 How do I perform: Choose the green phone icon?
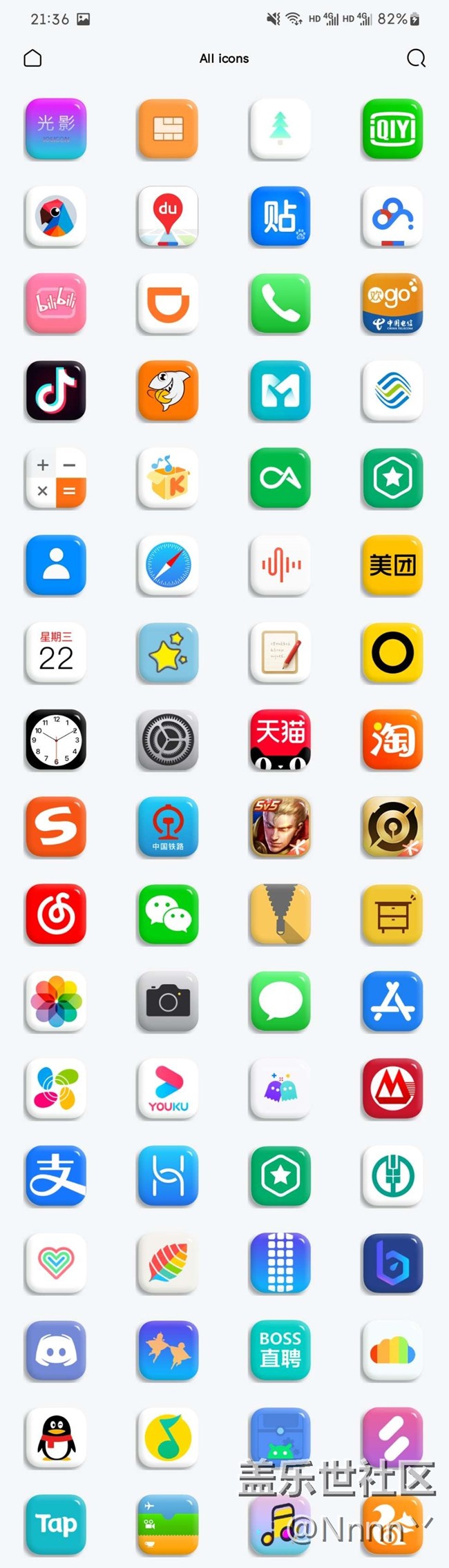click(280, 303)
